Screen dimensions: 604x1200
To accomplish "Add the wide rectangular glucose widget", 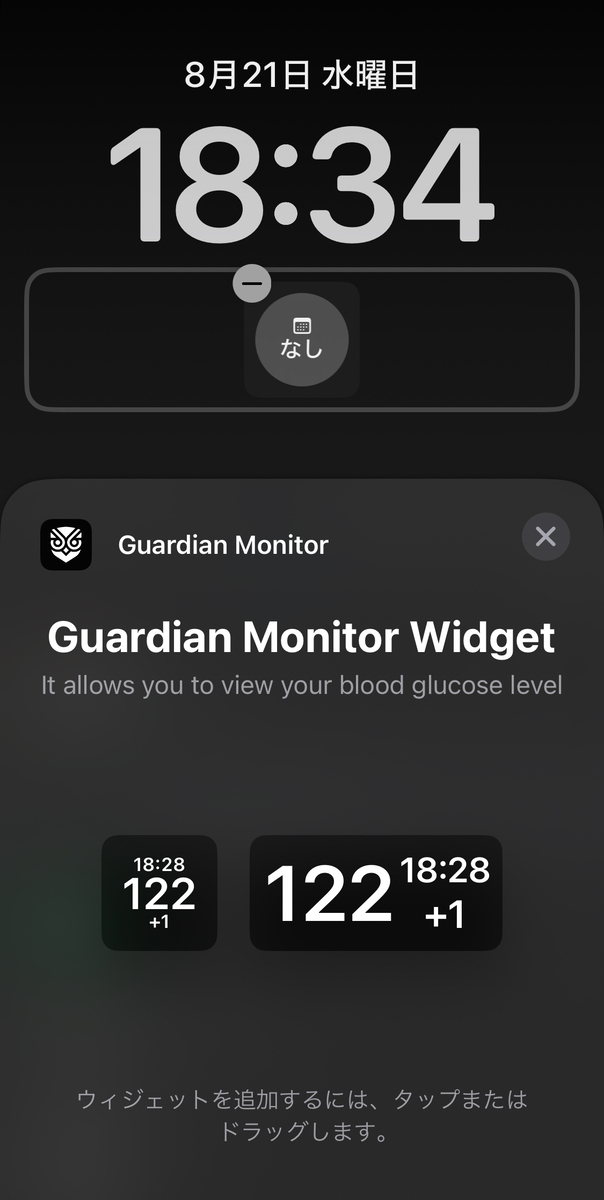I will click(x=375, y=892).
